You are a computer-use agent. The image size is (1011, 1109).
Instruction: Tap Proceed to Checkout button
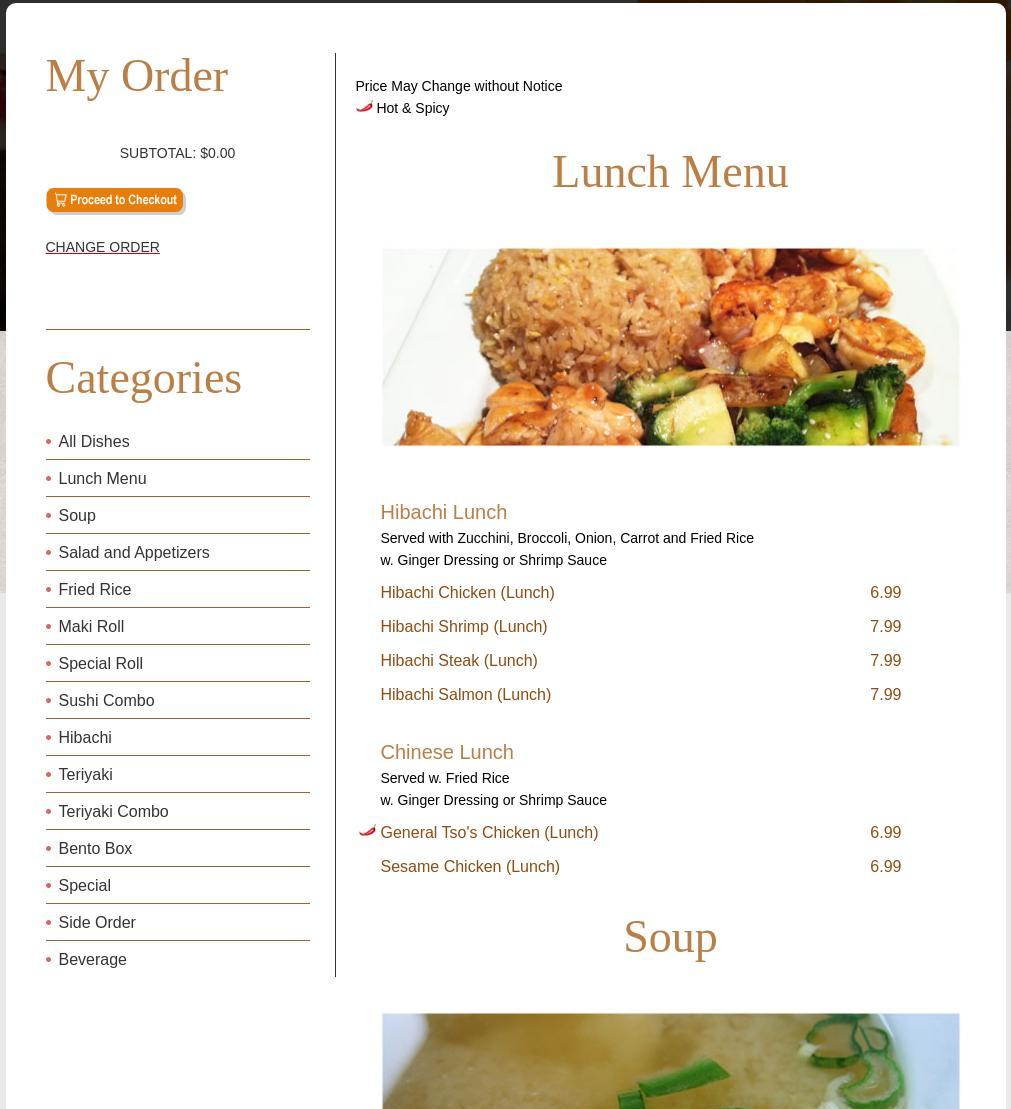click(114, 200)
